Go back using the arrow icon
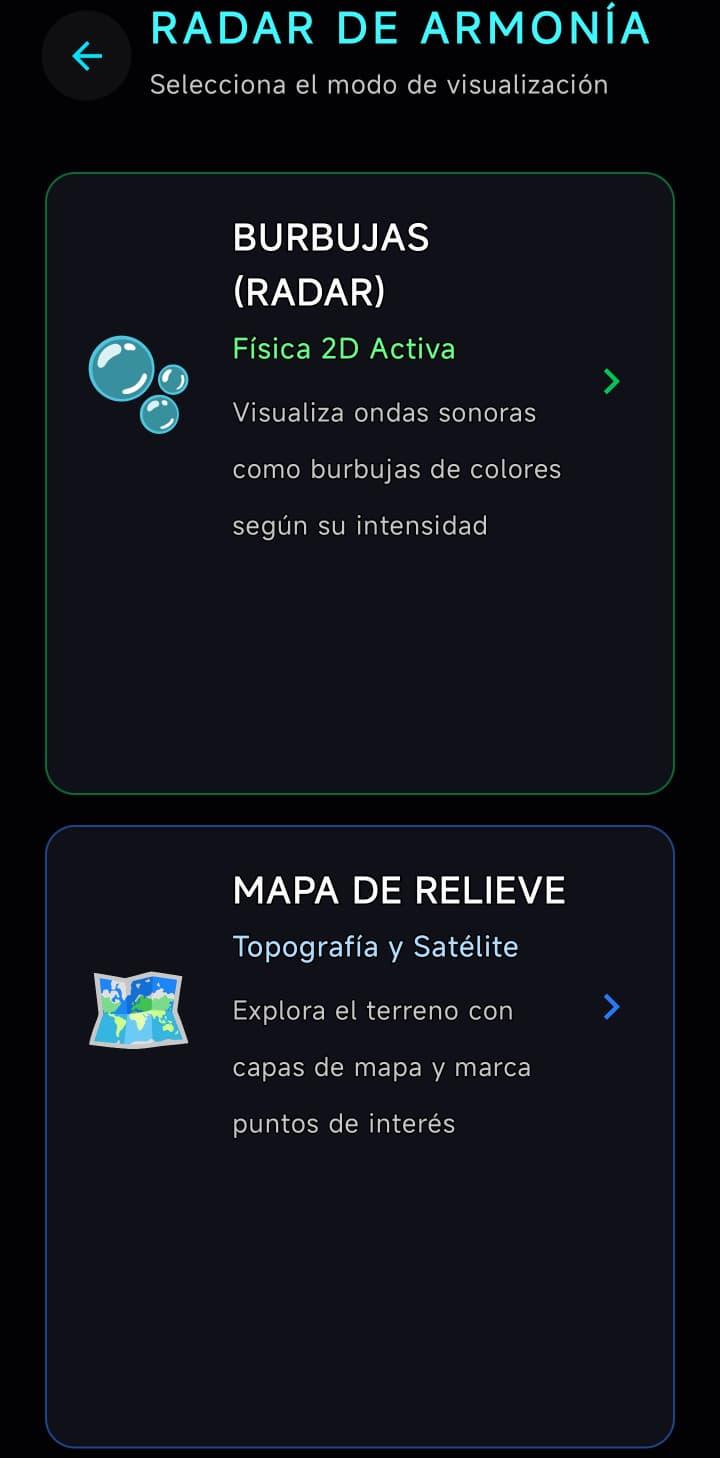 click(87, 56)
